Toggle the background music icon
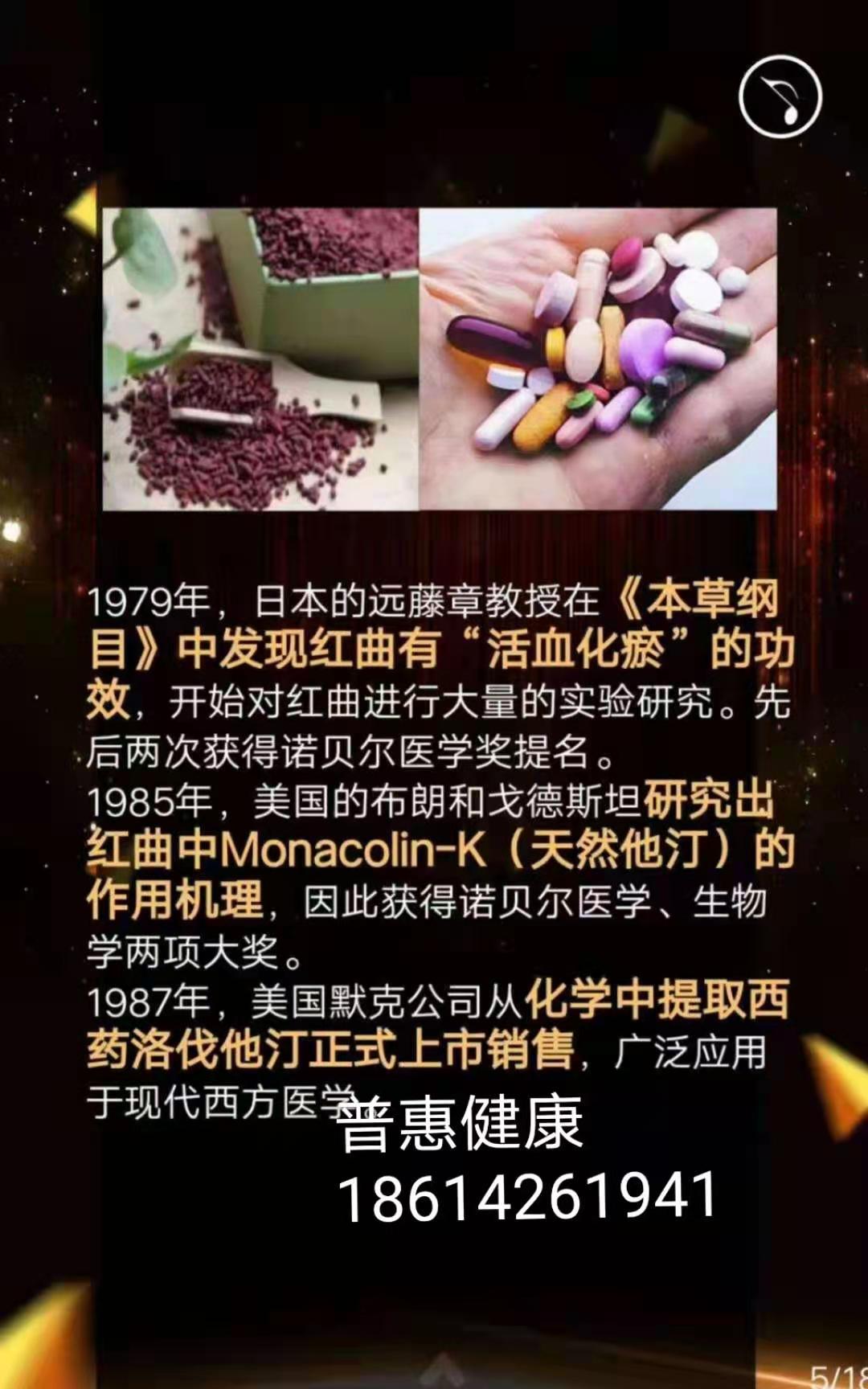 pos(780,97)
